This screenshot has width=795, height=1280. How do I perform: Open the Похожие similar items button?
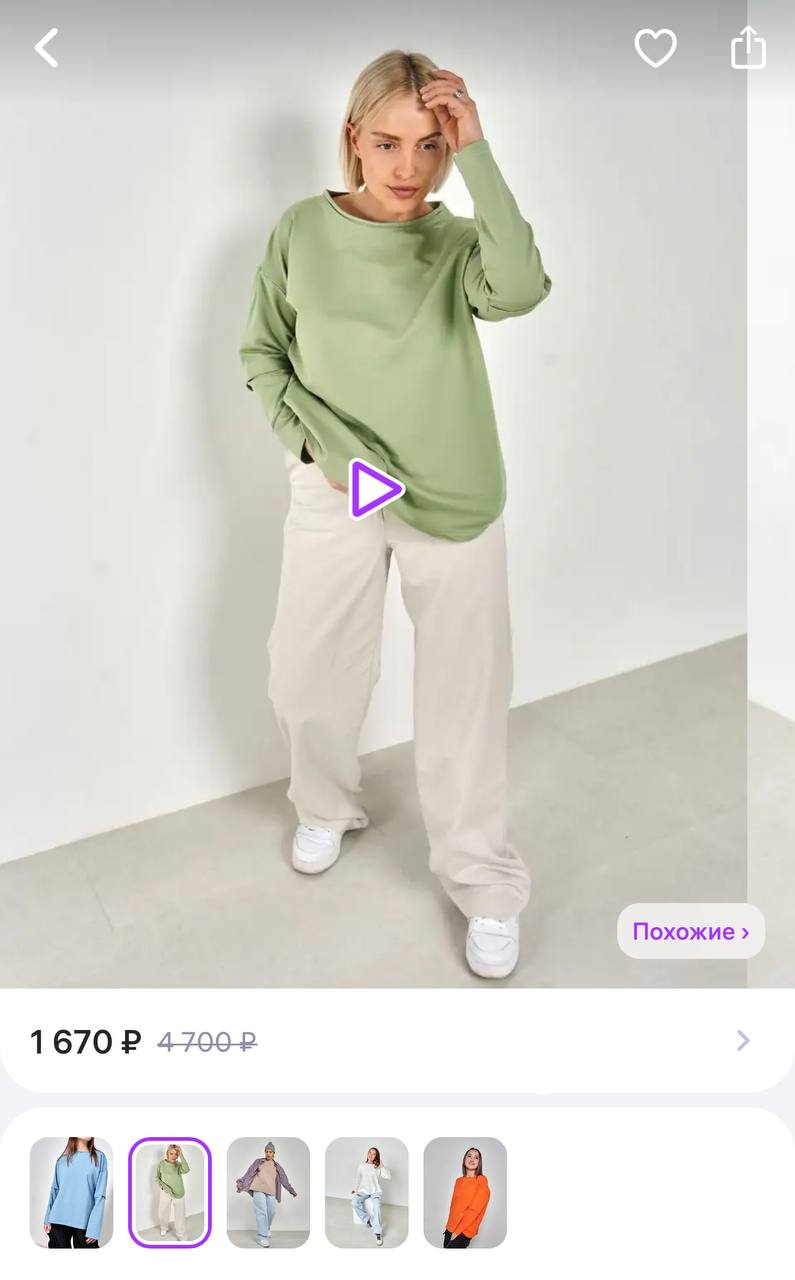690,931
